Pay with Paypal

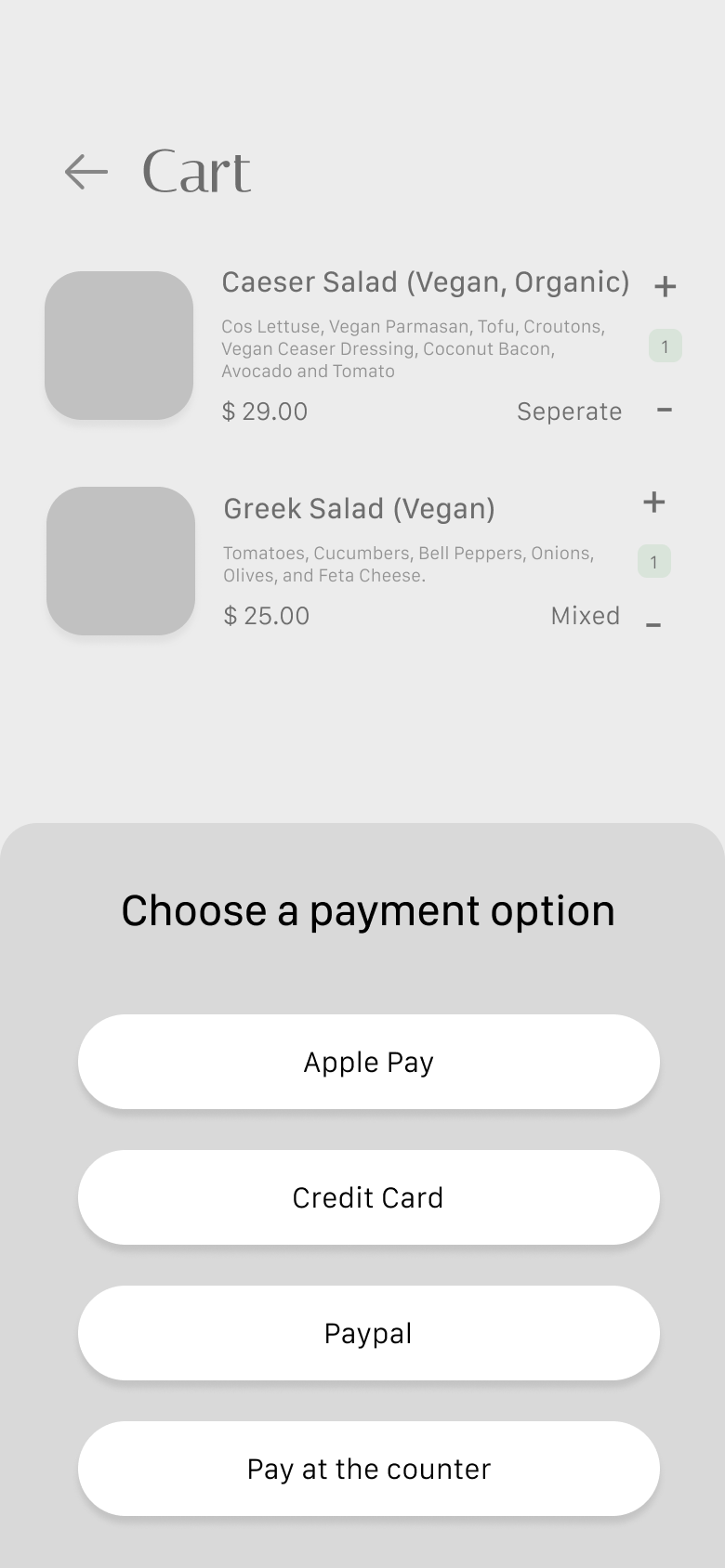click(x=369, y=1333)
